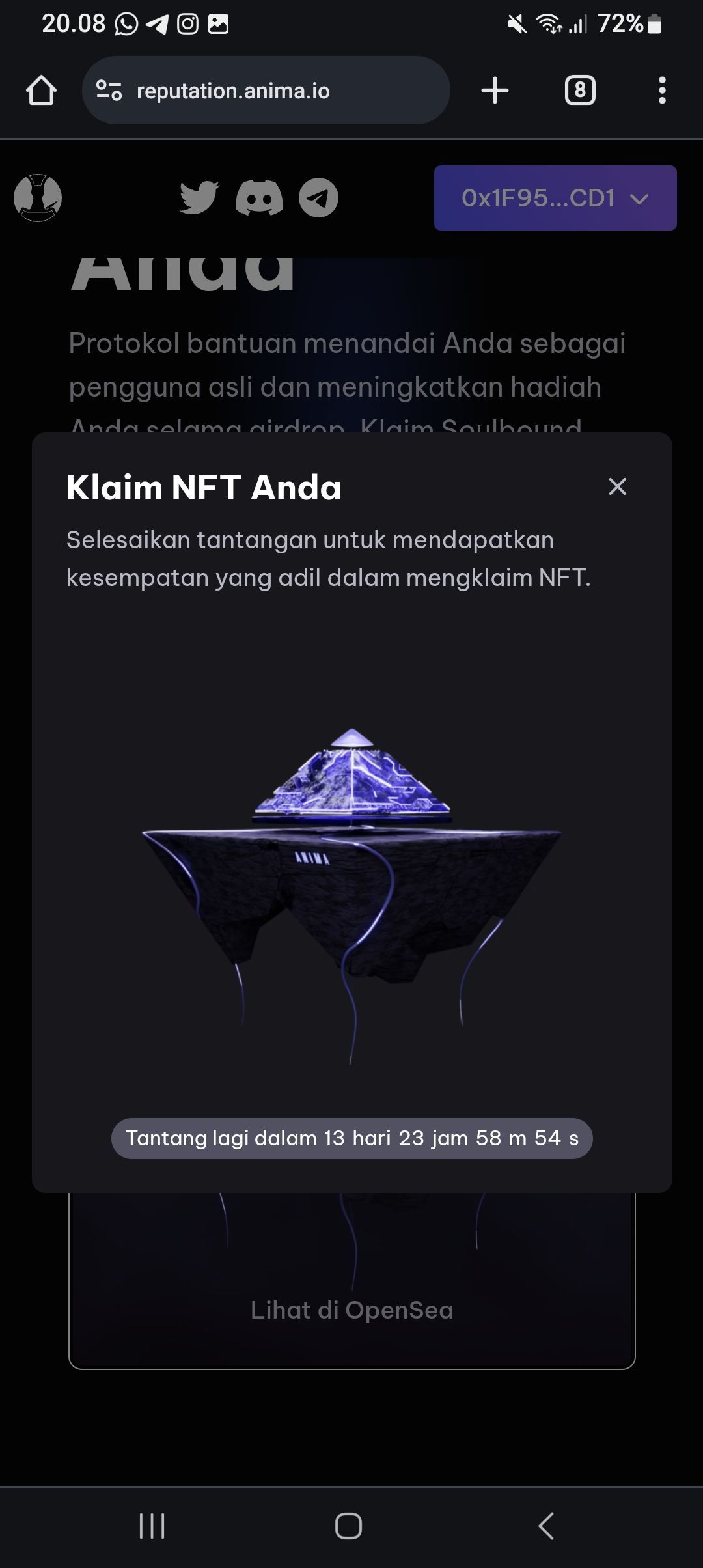Image resolution: width=703 pixels, height=1568 pixels.
Task: Show recent apps from the navigation bar
Action: (152, 1525)
